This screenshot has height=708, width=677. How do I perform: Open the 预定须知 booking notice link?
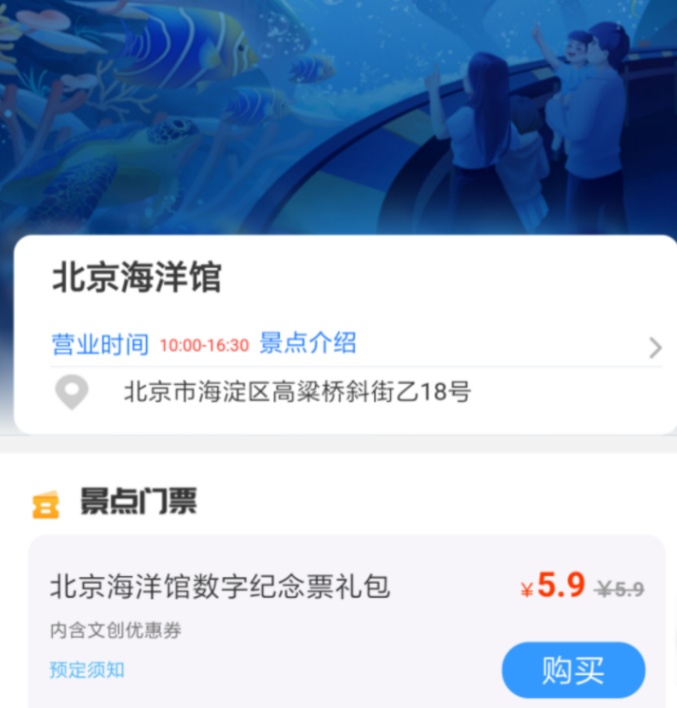coord(87,669)
